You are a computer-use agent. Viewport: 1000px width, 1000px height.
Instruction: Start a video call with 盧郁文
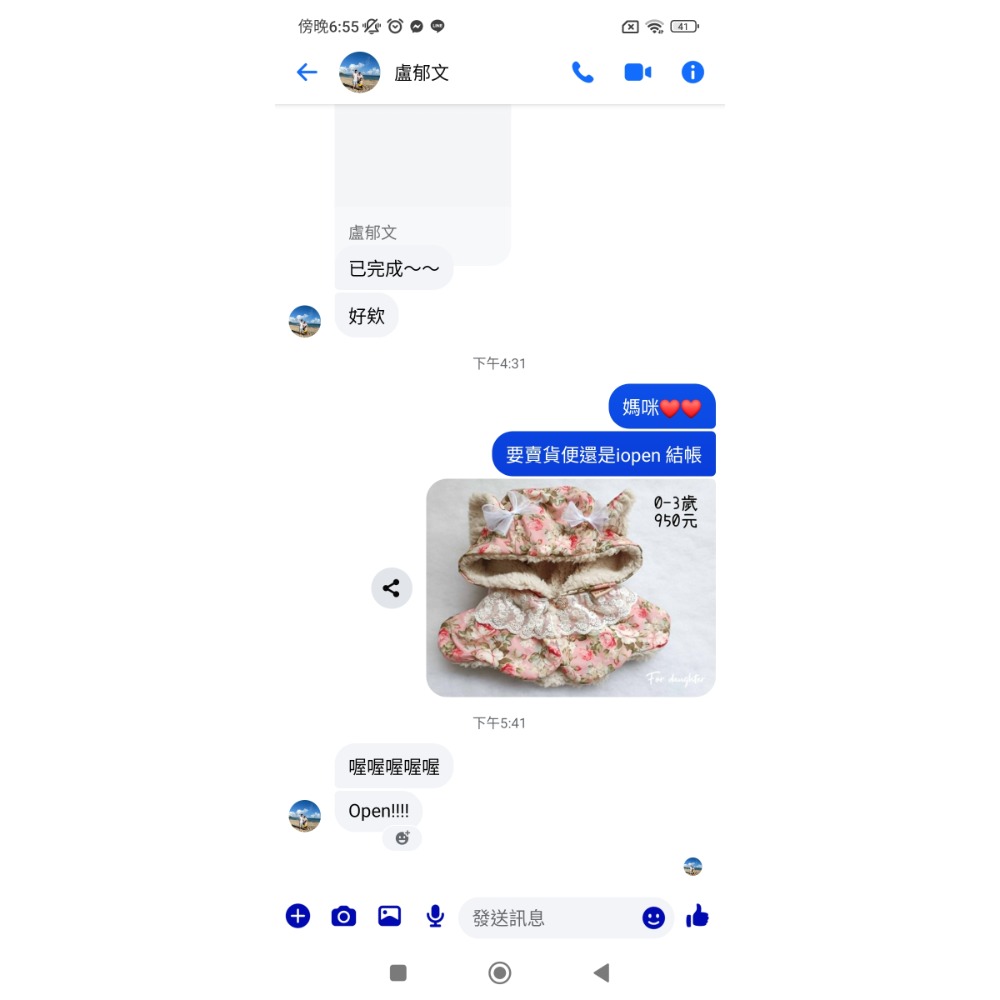pos(637,72)
